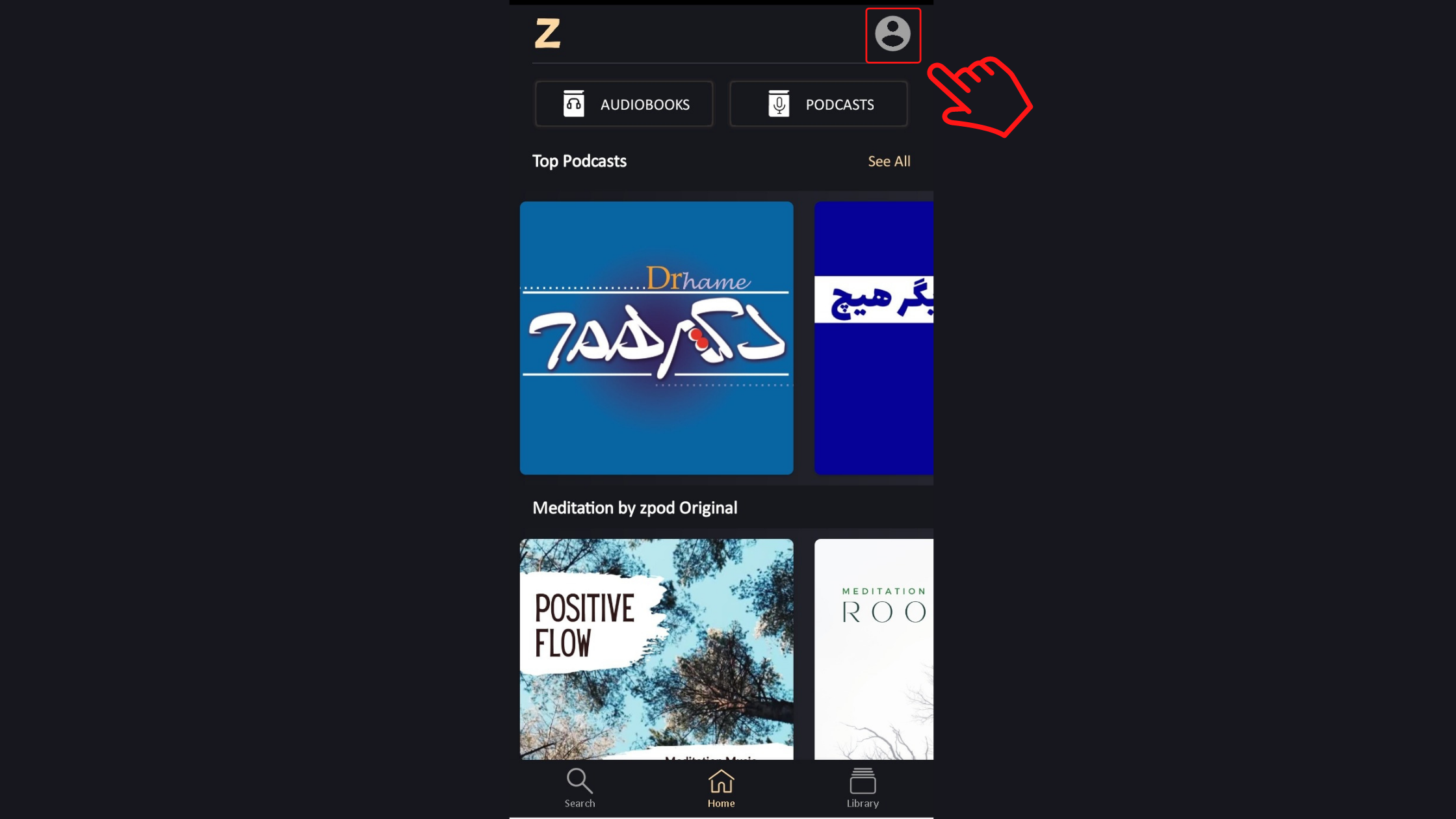Open the Audiobooks section
Image resolution: width=1456 pixels, height=819 pixels.
coord(624,104)
